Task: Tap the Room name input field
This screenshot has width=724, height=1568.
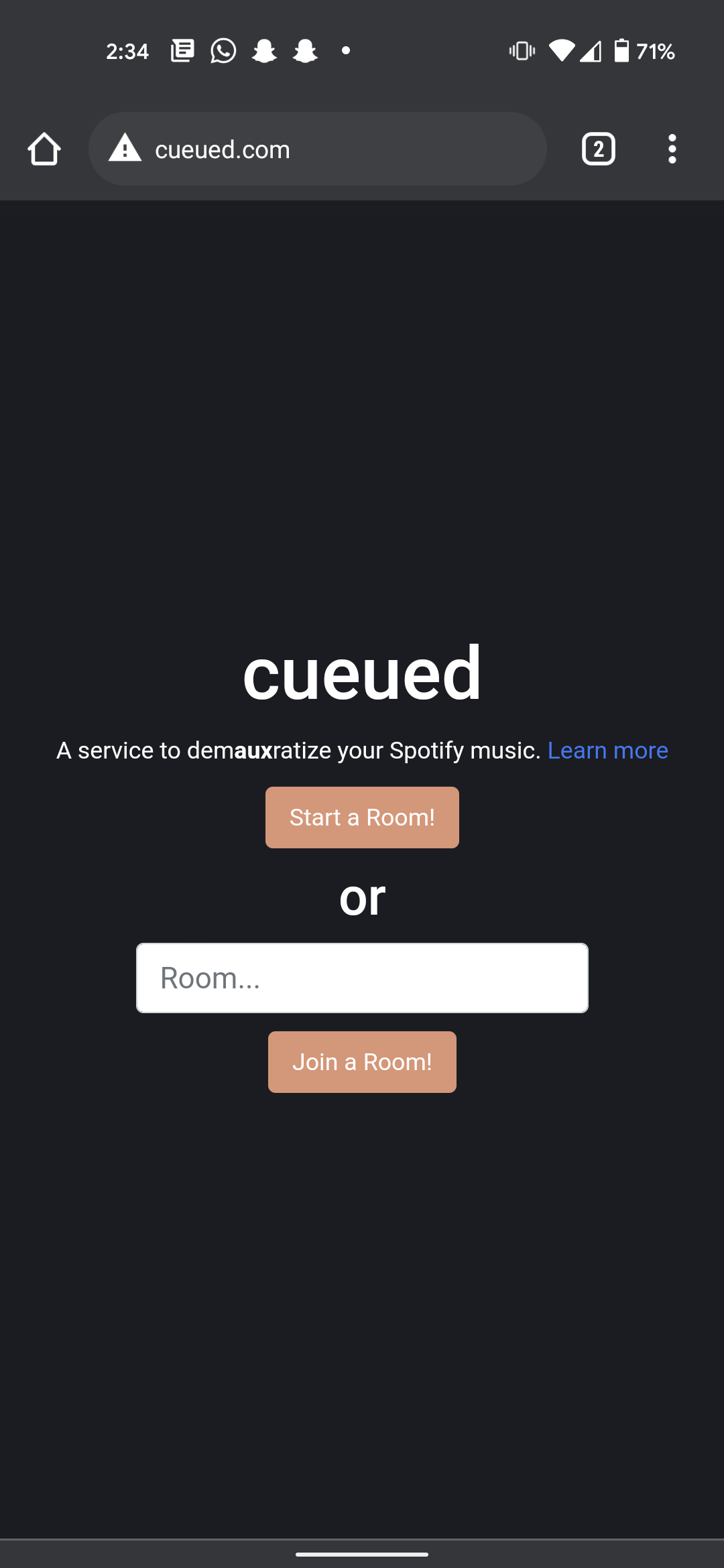Action: click(362, 978)
